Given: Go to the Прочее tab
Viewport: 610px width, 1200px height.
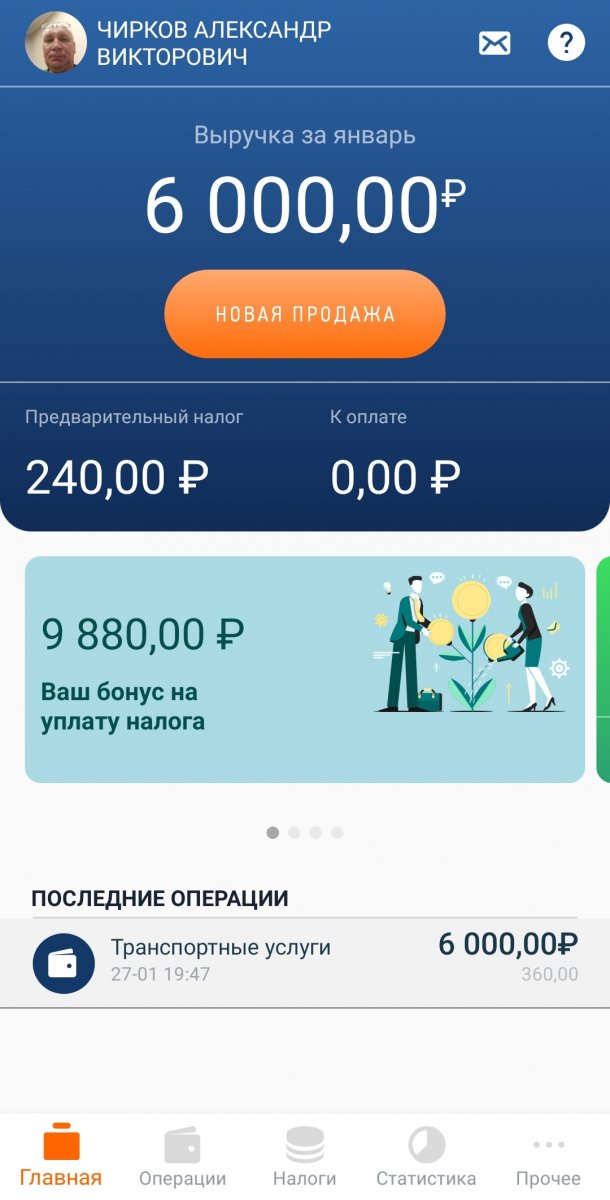Looking at the screenshot, I should tap(548, 1157).
